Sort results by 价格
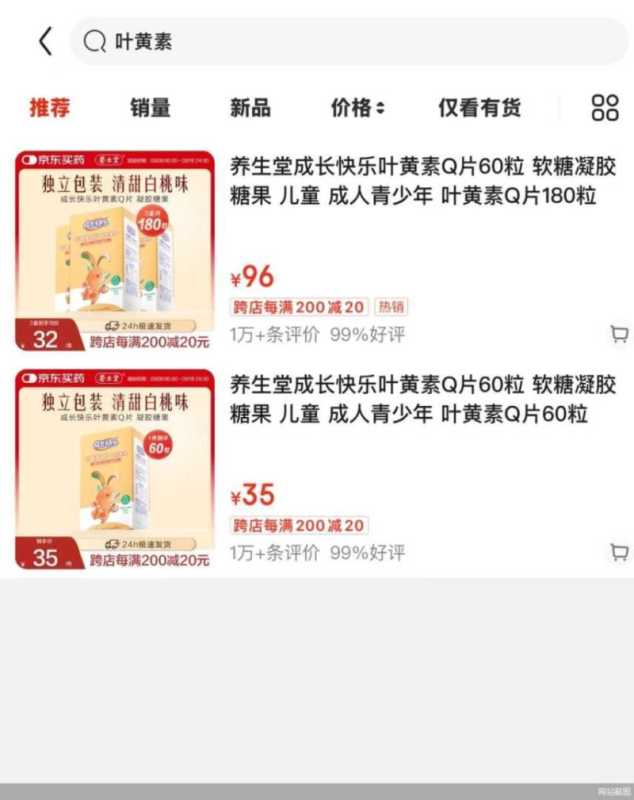Screen dimensions: 634x800 pyautogui.click(x=358, y=107)
